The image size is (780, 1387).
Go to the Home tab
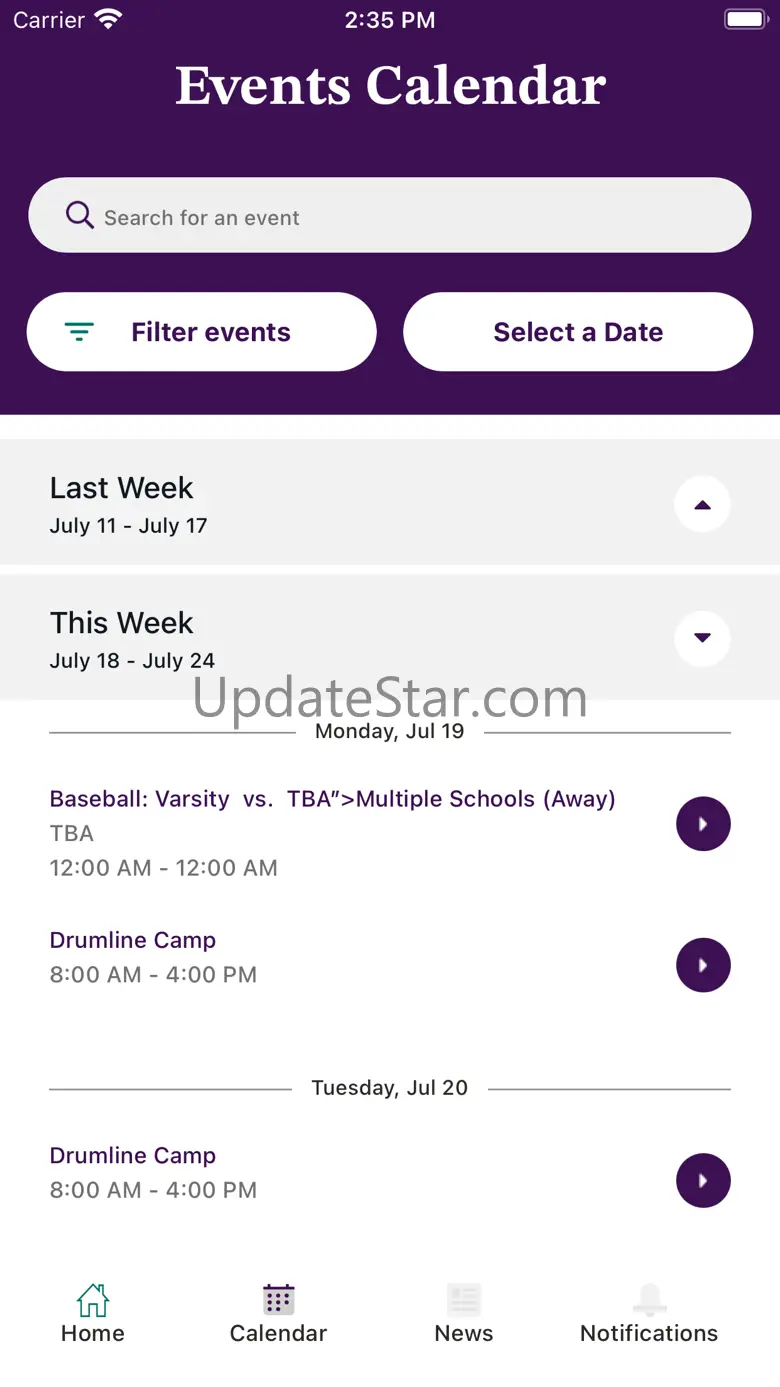pos(93,1314)
